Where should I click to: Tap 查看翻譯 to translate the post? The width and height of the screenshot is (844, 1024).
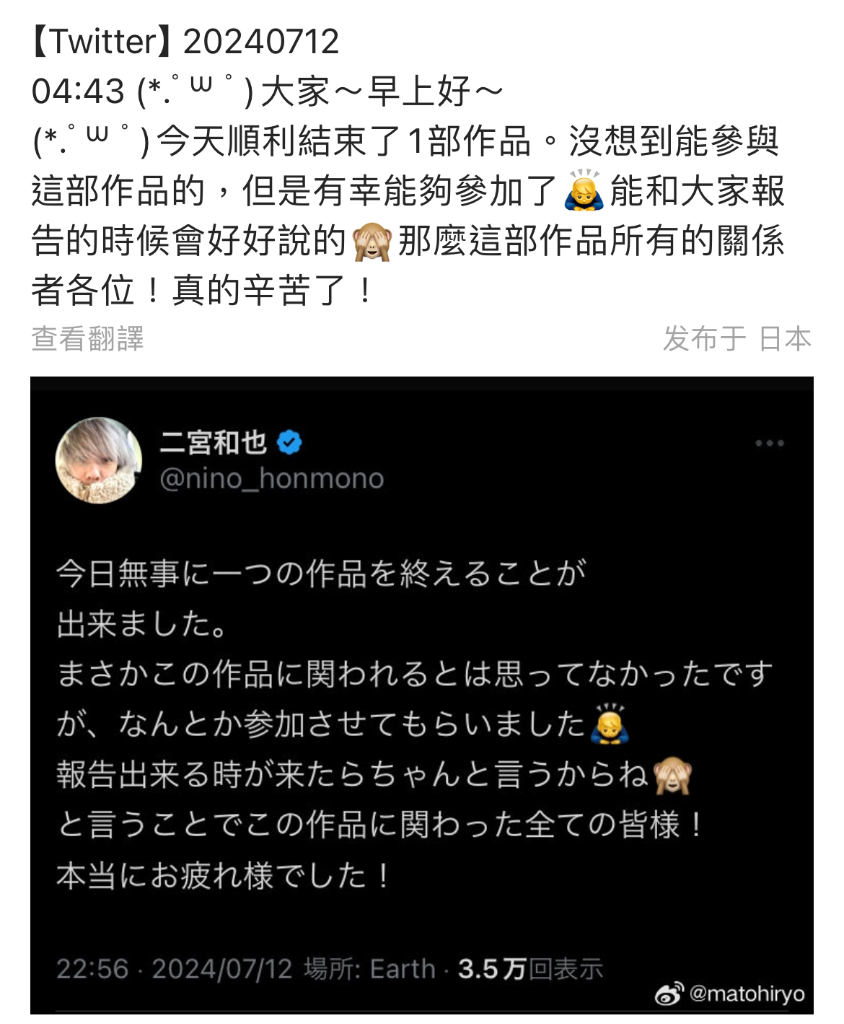pos(88,339)
